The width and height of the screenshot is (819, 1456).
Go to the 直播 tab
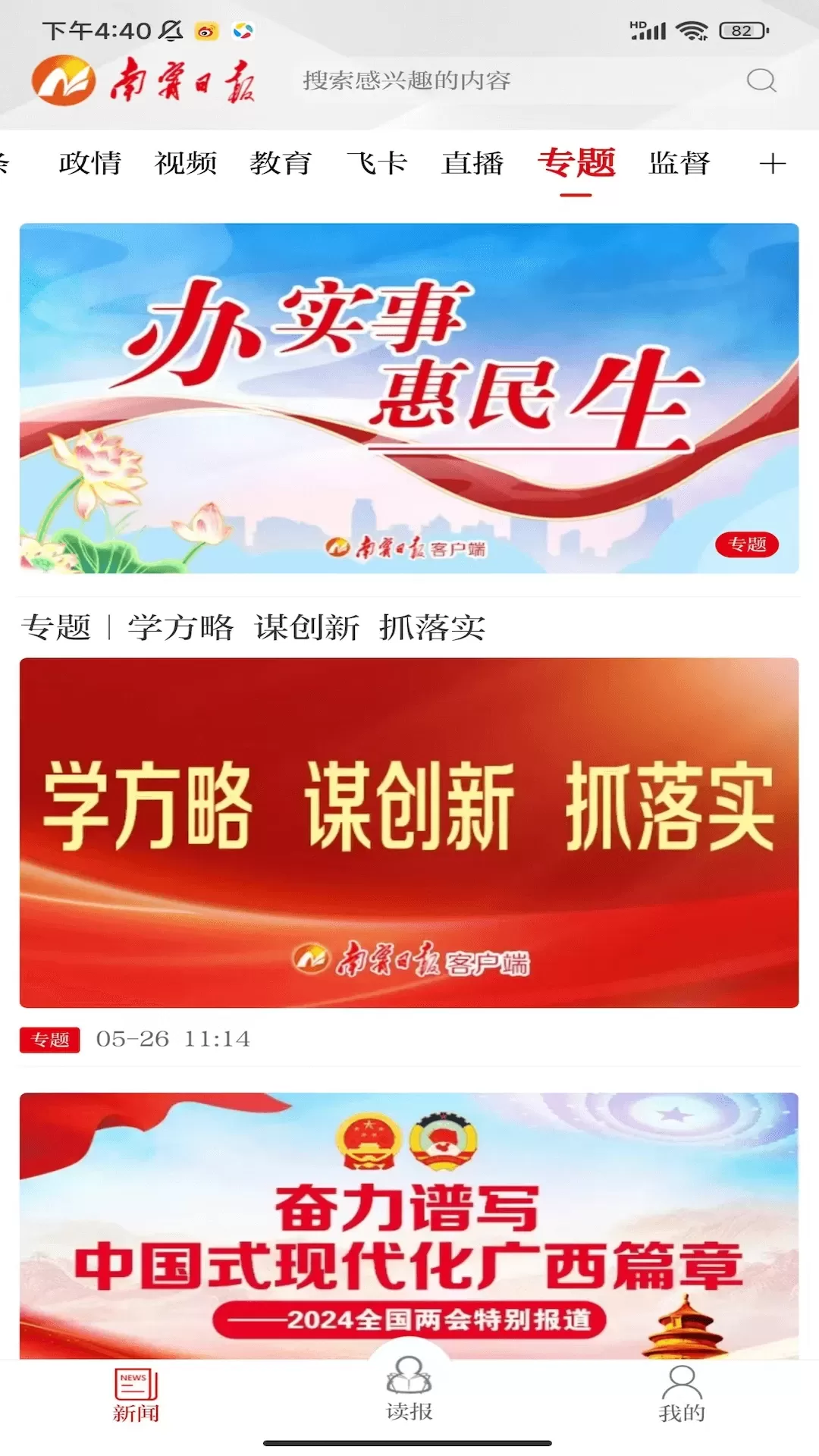pyautogui.click(x=472, y=163)
